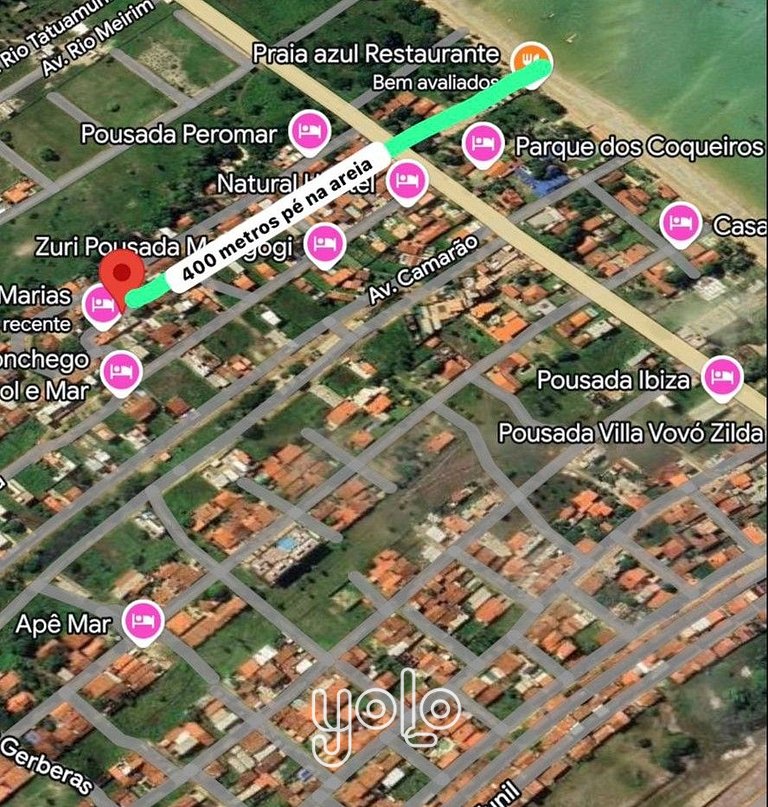Click the Marias pin labeled recente
Screen dimensions: 768x807
click(98, 301)
